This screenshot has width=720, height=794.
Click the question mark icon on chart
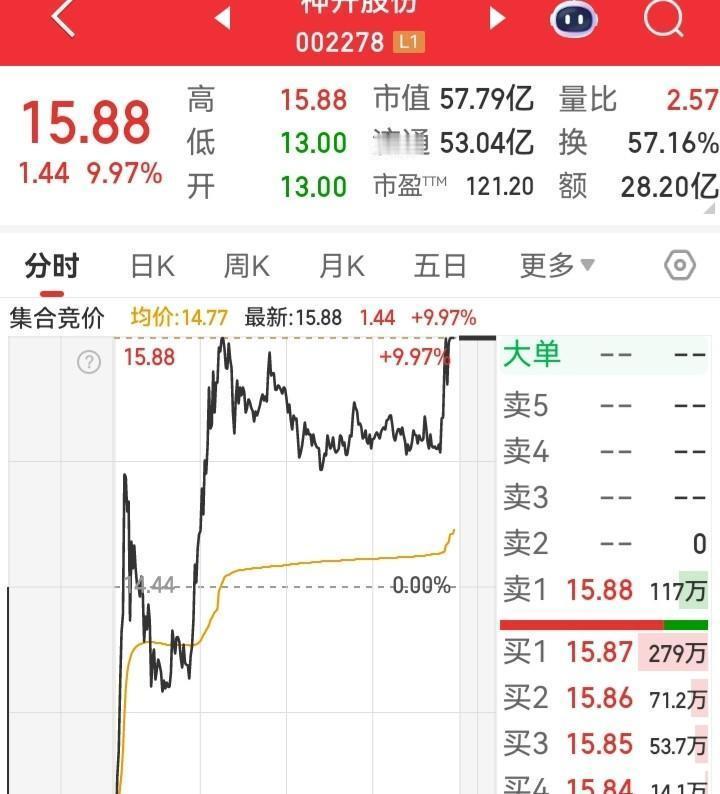coord(89,362)
